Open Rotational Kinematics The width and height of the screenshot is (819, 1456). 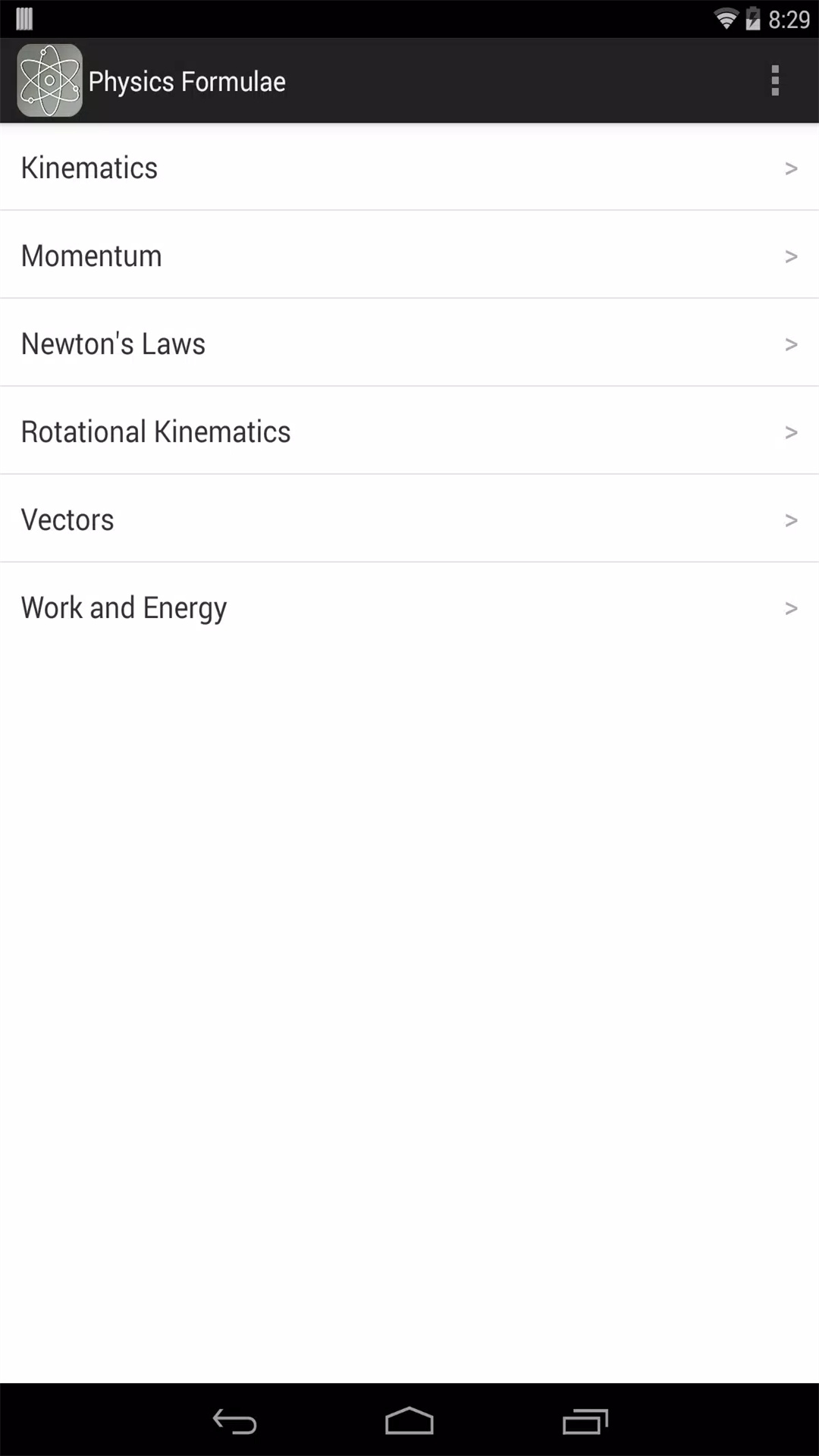pyautogui.click(x=409, y=431)
